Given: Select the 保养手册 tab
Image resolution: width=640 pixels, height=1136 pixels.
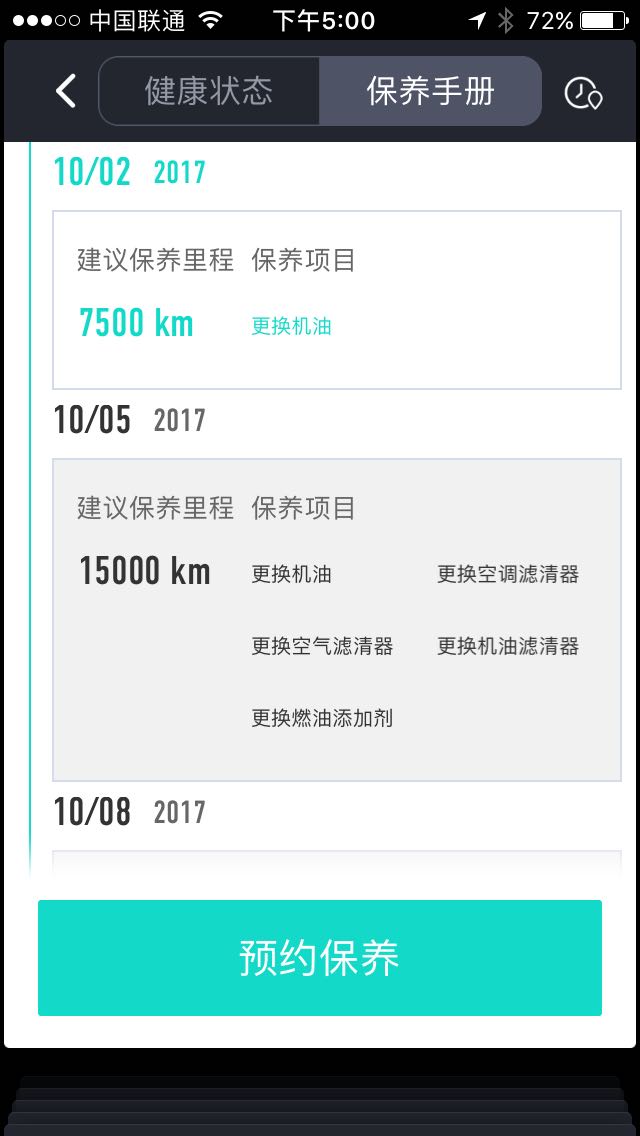Looking at the screenshot, I should pyautogui.click(x=431, y=91).
